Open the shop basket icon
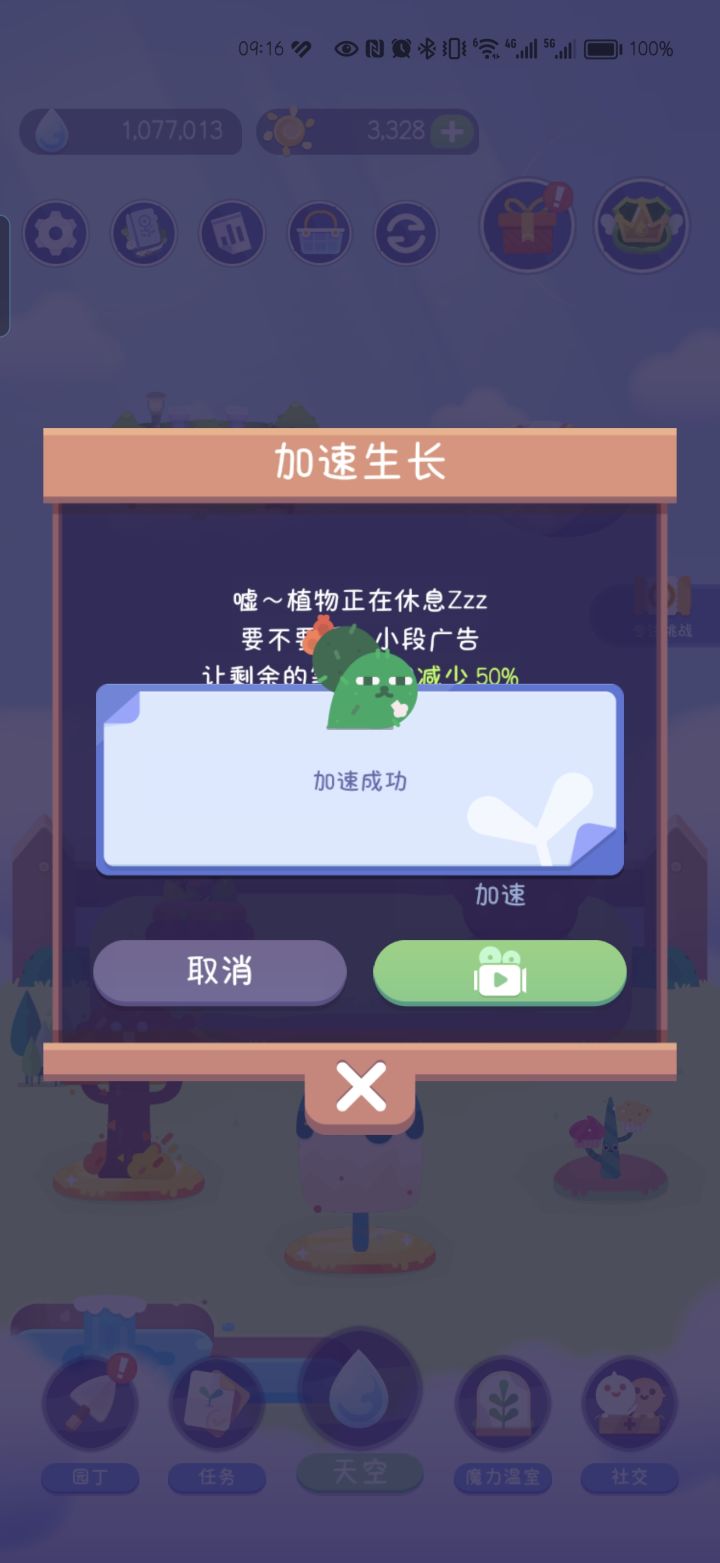 tap(319, 232)
